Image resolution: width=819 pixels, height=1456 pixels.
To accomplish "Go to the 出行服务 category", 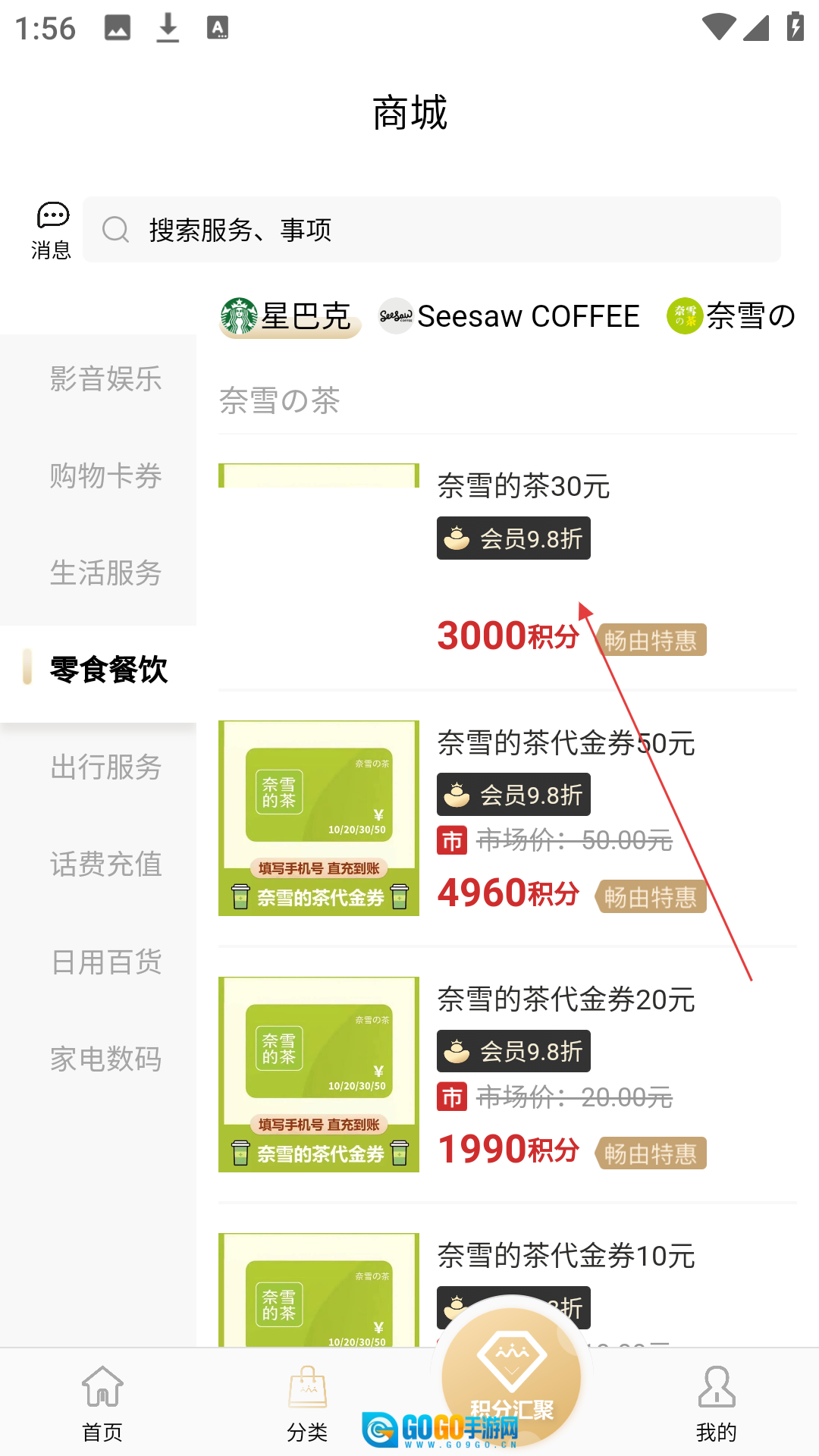I will [105, 767].
